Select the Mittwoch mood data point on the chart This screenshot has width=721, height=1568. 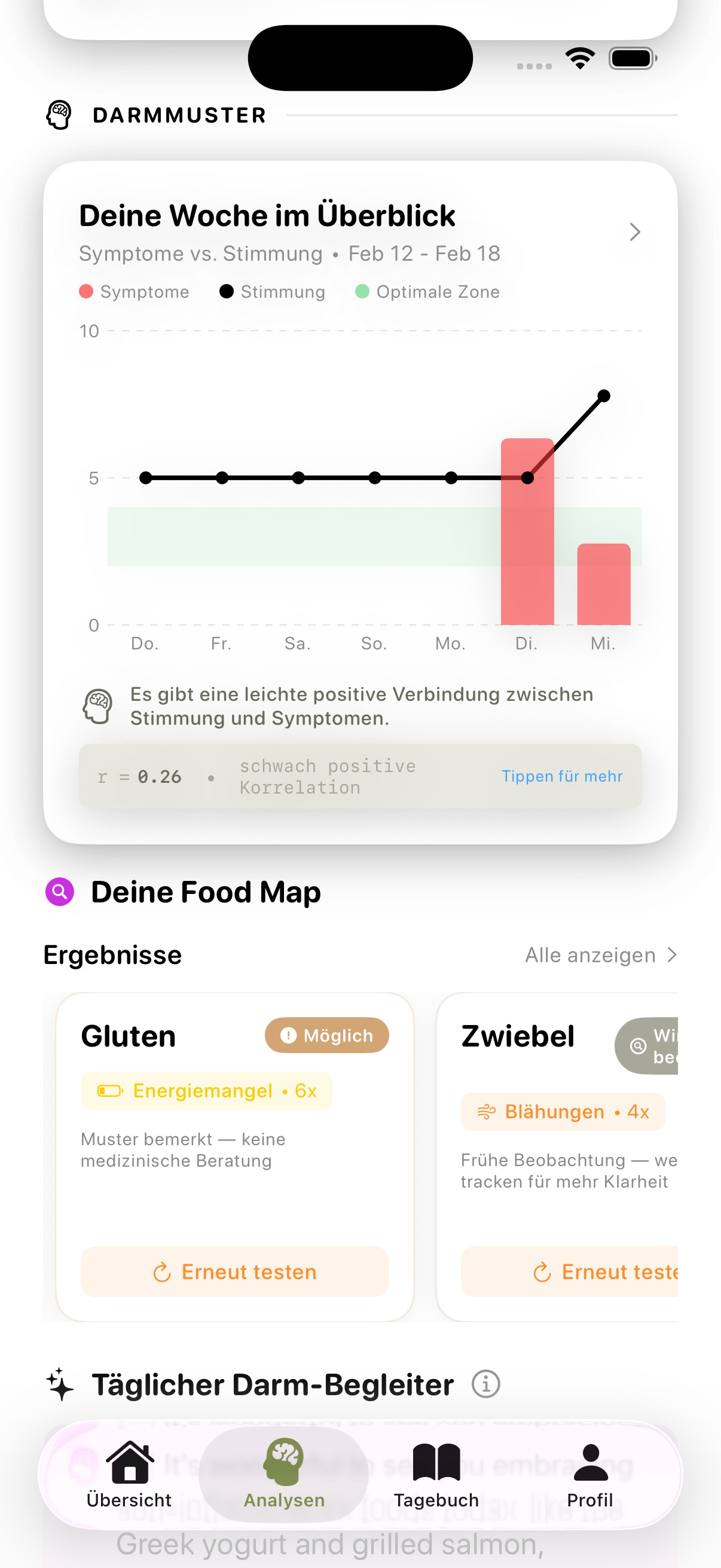(x=603, y=396)
